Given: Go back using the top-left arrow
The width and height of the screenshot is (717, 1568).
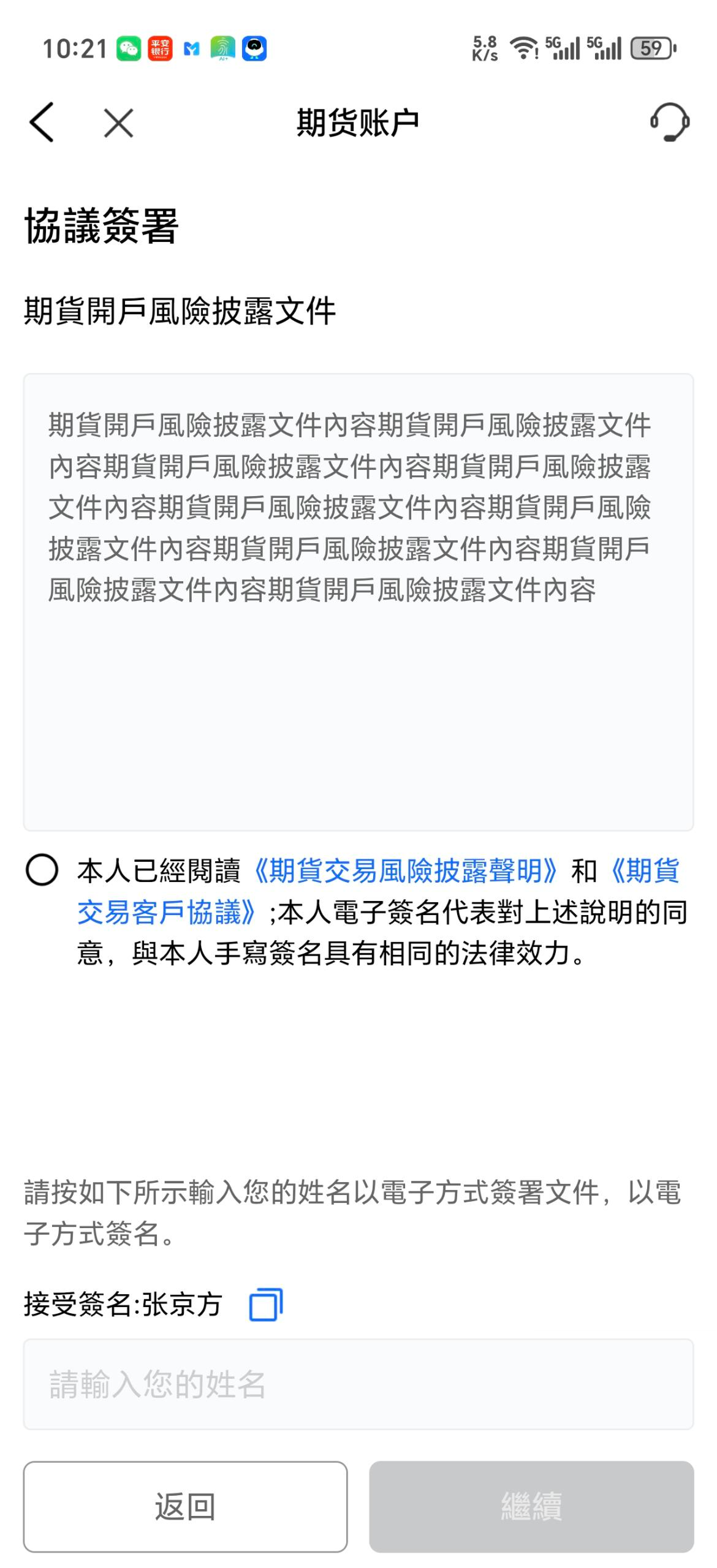Looking at the screenshot, I should pos(42,122).
